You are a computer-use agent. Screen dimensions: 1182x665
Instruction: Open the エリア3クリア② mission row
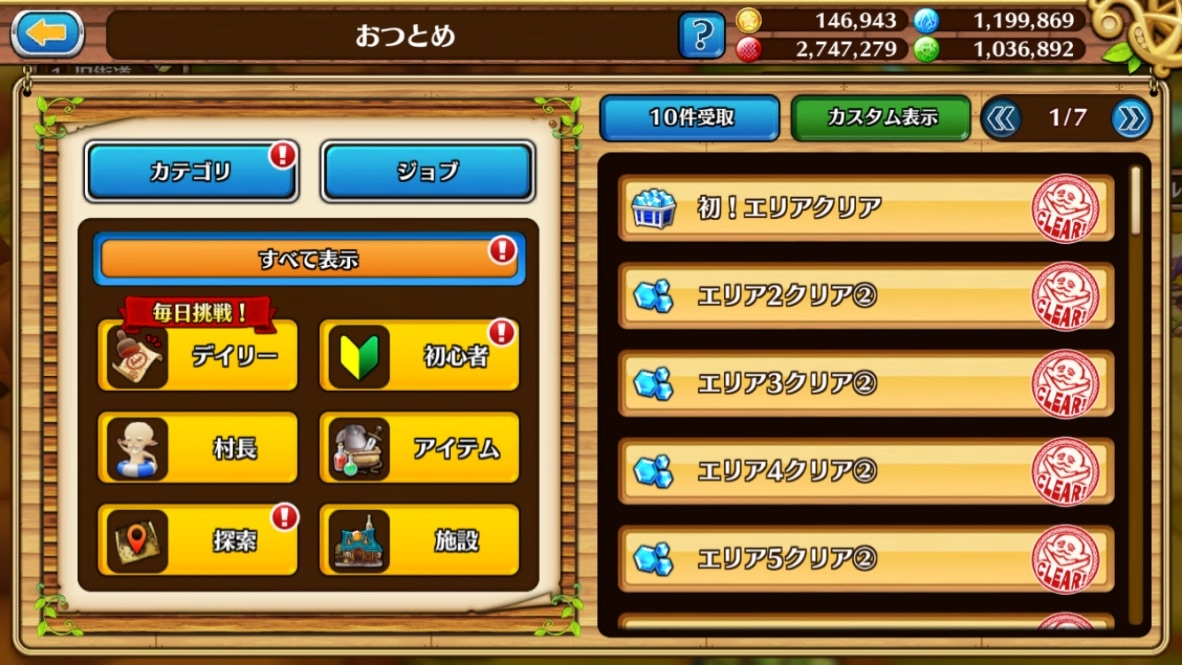[x=865, y=384]
